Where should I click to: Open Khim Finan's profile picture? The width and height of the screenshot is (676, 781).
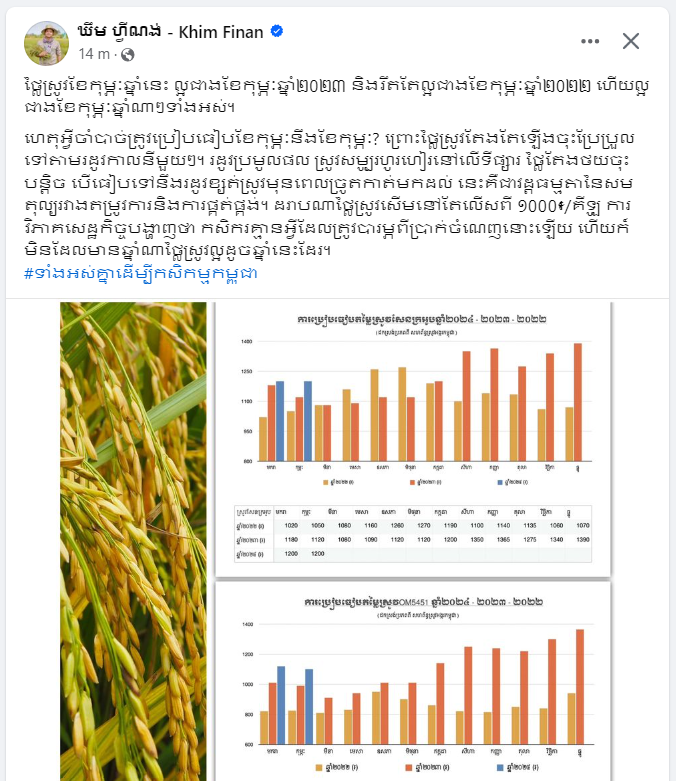tap(47, 41)
